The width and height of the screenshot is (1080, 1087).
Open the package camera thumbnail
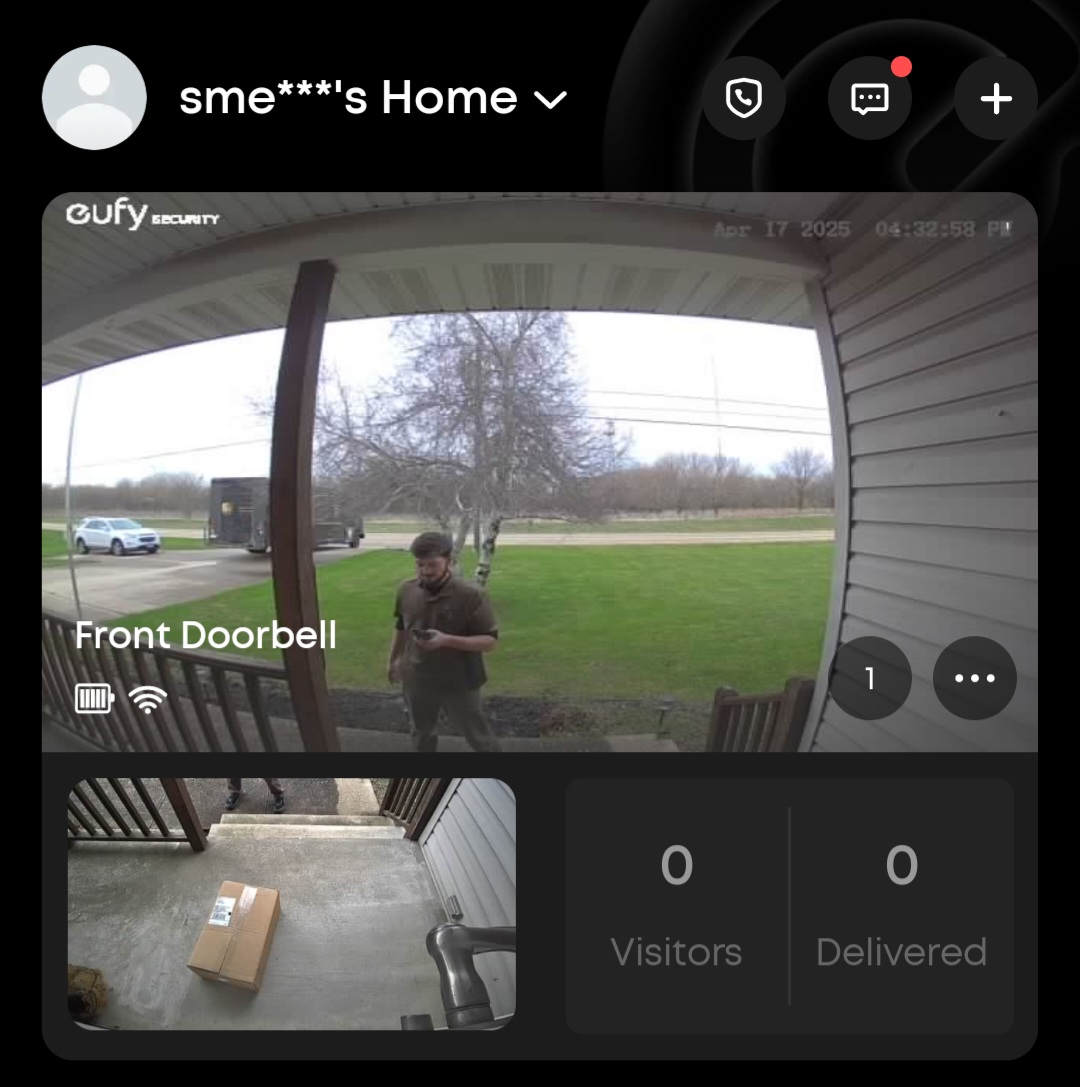pos(291,904)
